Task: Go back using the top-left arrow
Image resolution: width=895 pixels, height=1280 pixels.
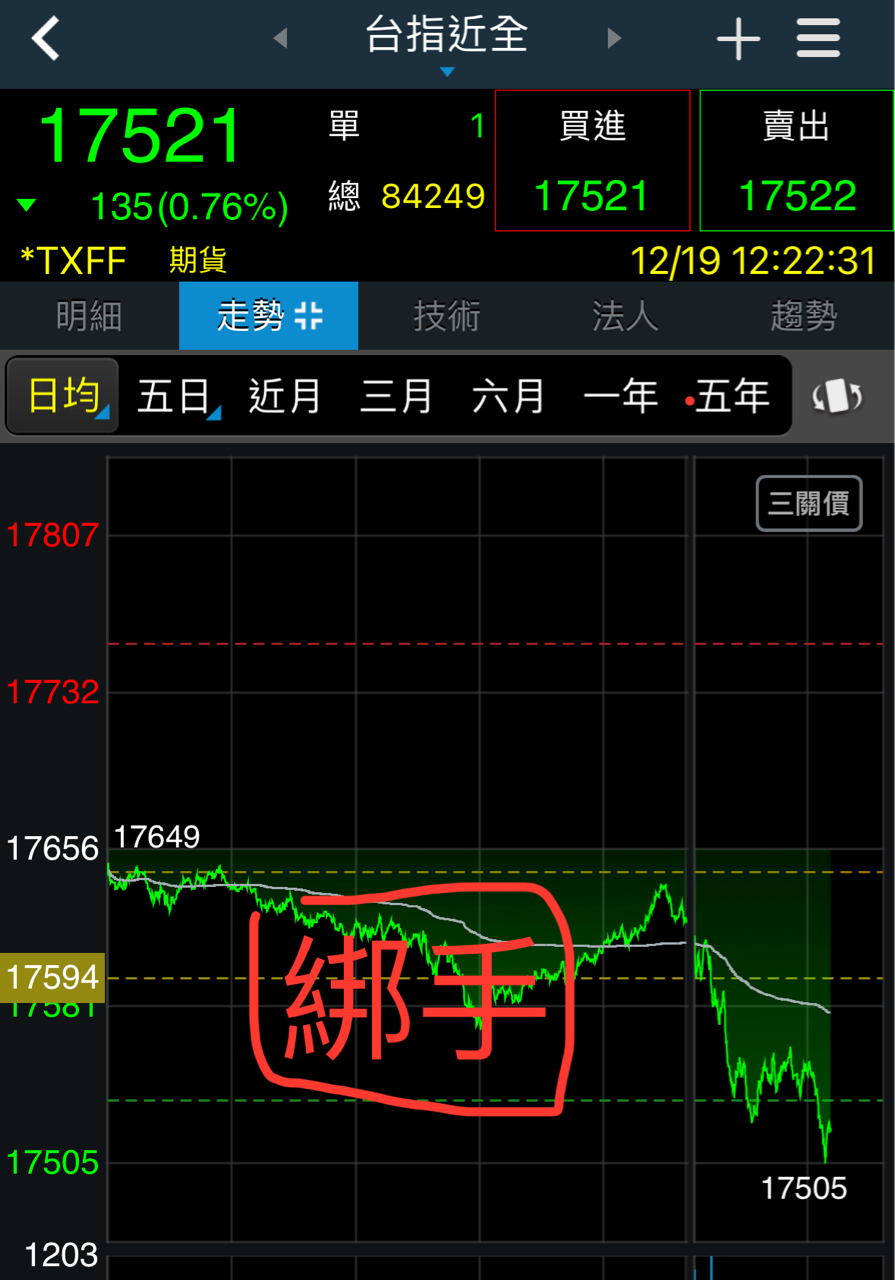Action: [46, 40]
